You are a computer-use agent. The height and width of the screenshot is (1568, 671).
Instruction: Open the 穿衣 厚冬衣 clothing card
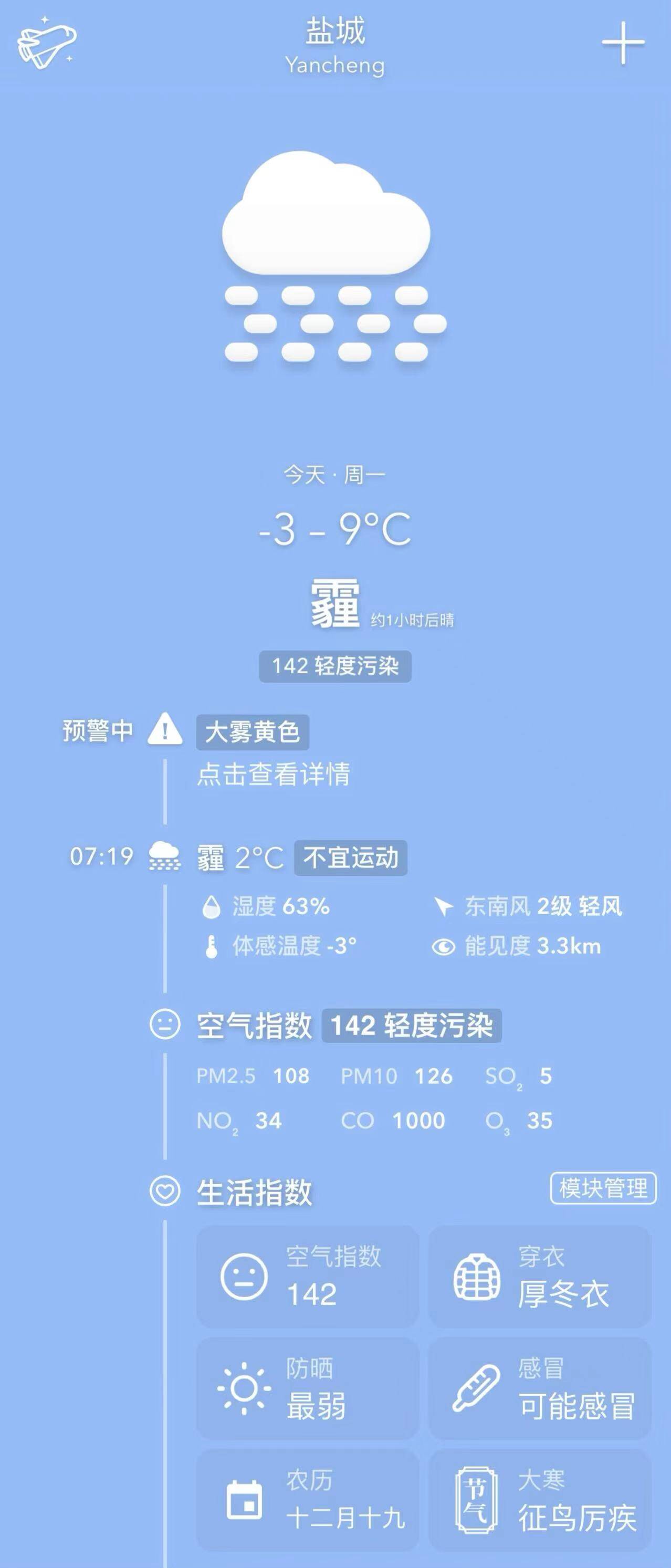click(x=540, y=1277)
